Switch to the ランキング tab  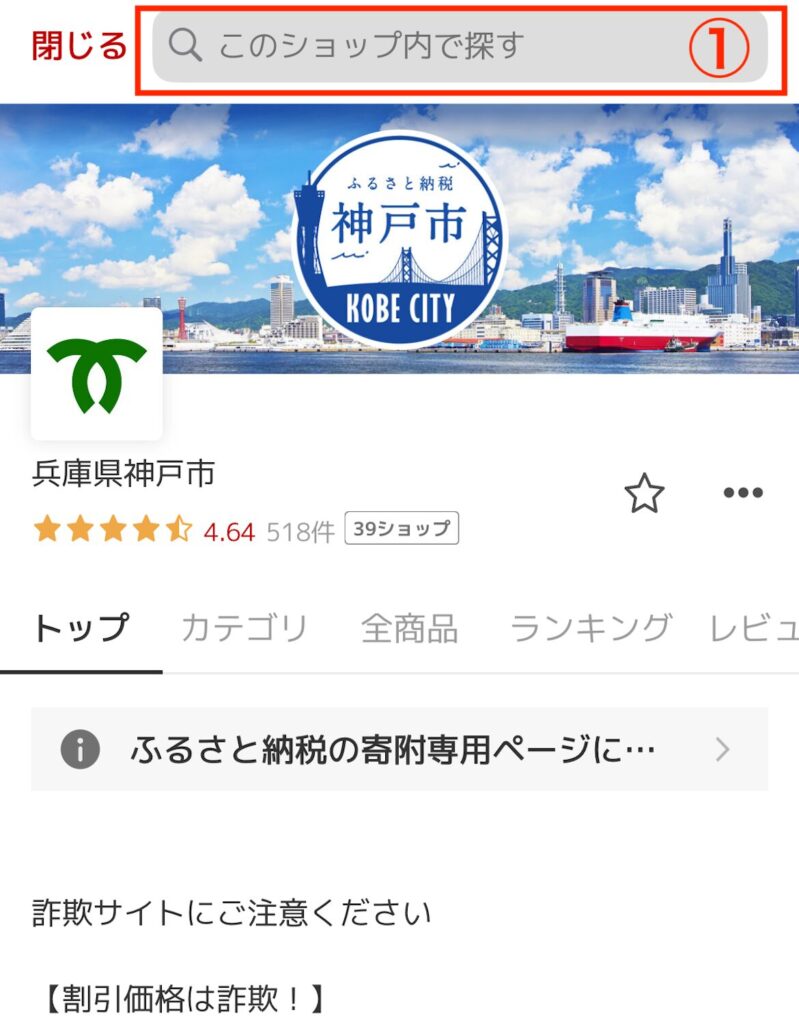[590, 628]
